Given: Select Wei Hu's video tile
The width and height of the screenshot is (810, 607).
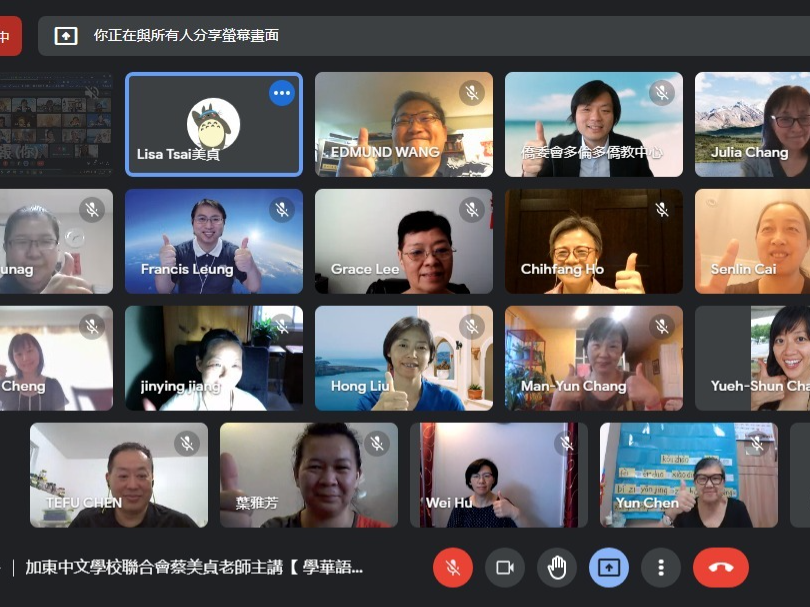Looking at the screenshot, I should click(x=498, y=475).
